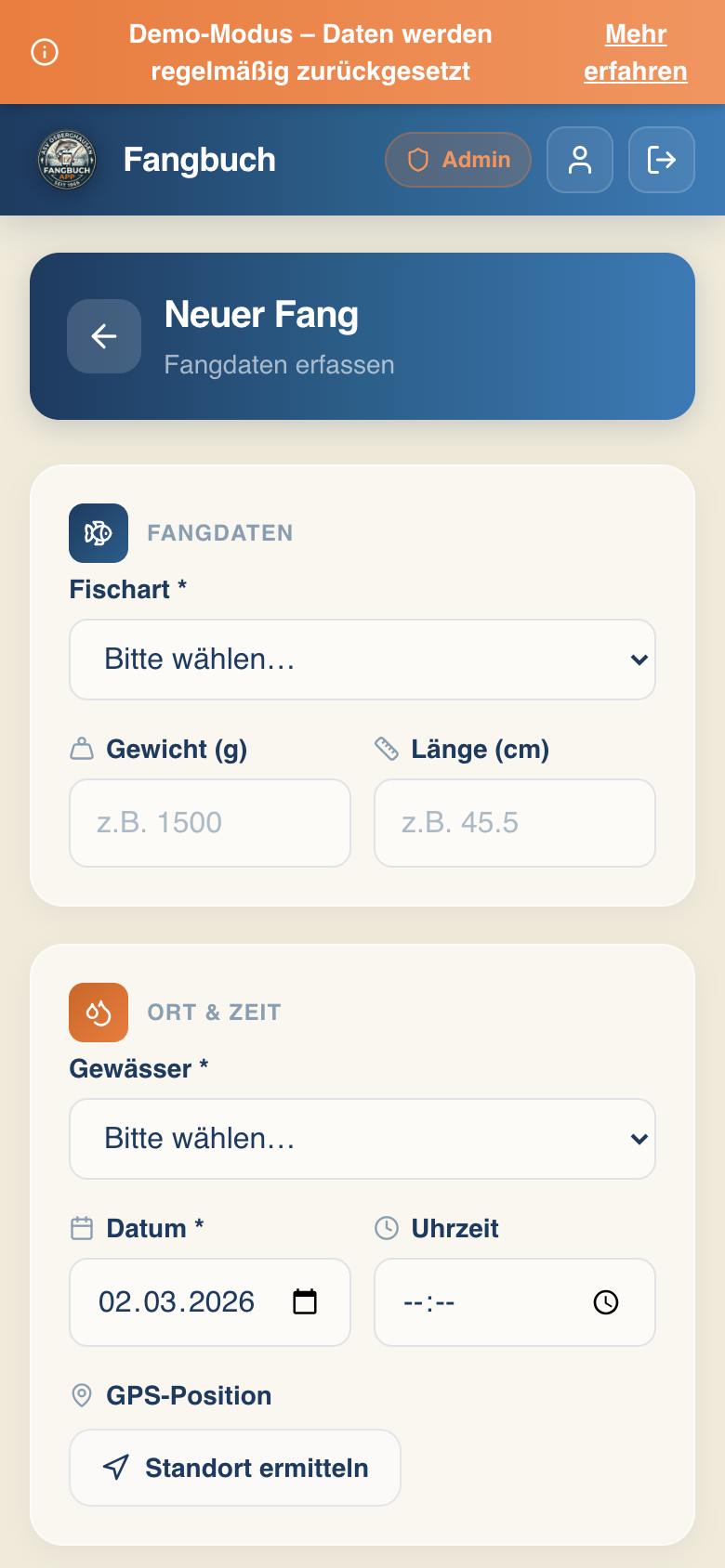This screenshot has width=725, height=1568.
Task: Click the logout icon
Action: (661, 160)
